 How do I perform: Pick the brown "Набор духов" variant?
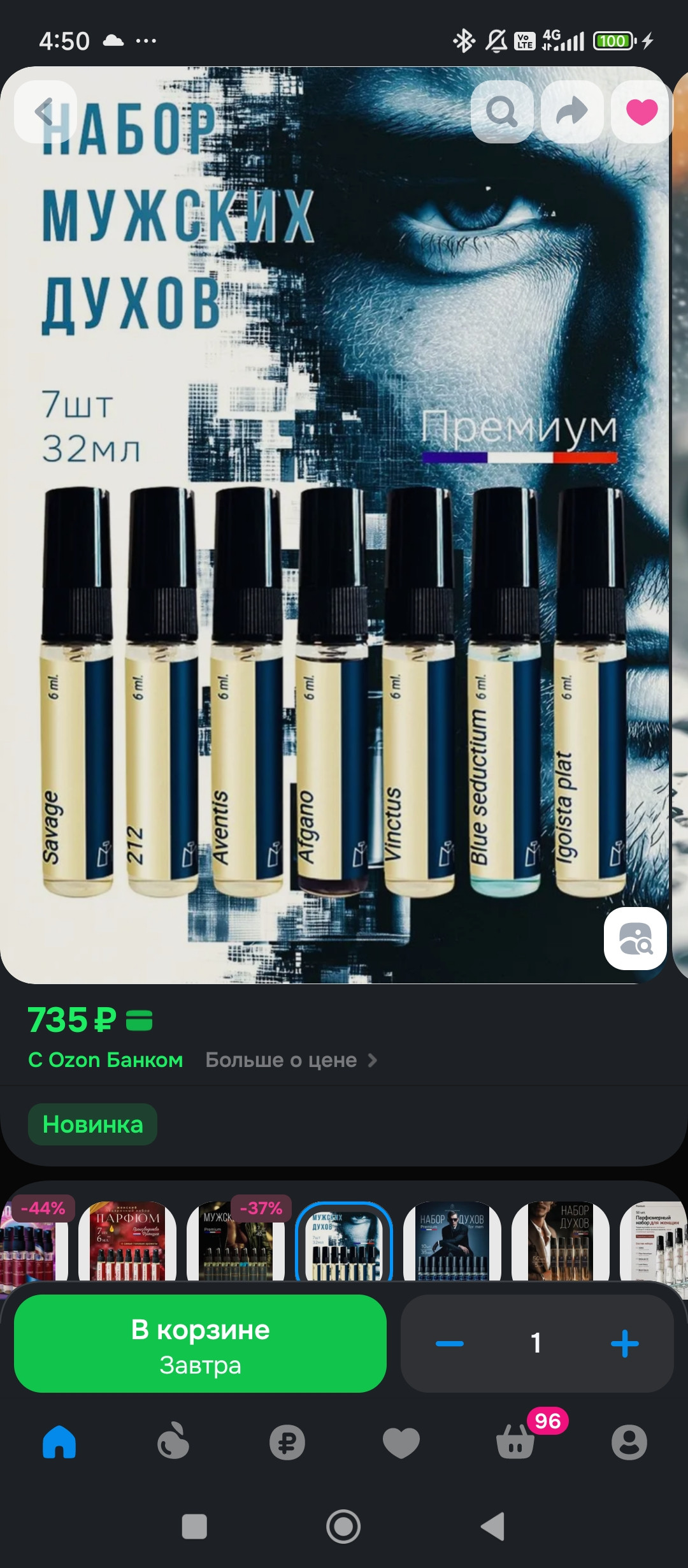tap(561, 1242)
